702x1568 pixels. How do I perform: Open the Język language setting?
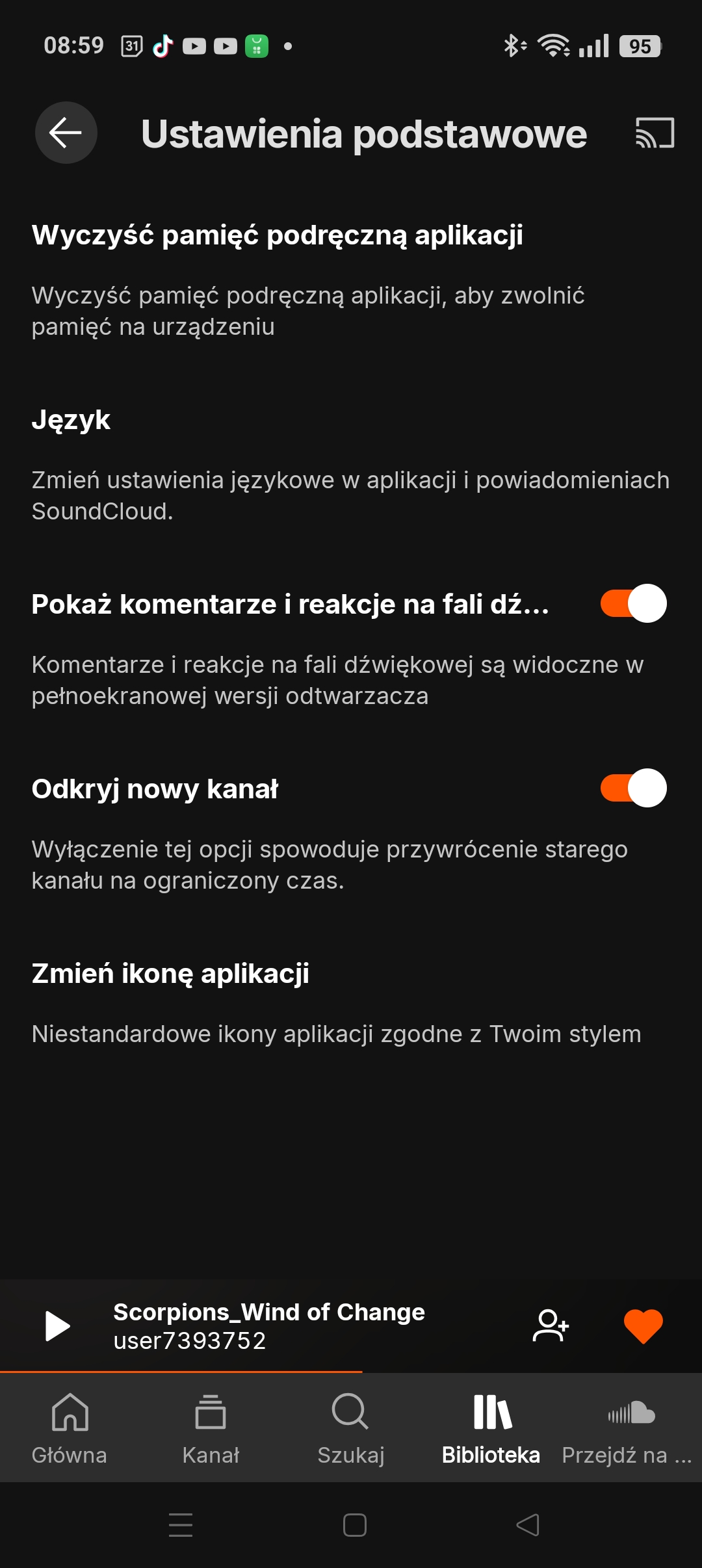tap(351, 465)
